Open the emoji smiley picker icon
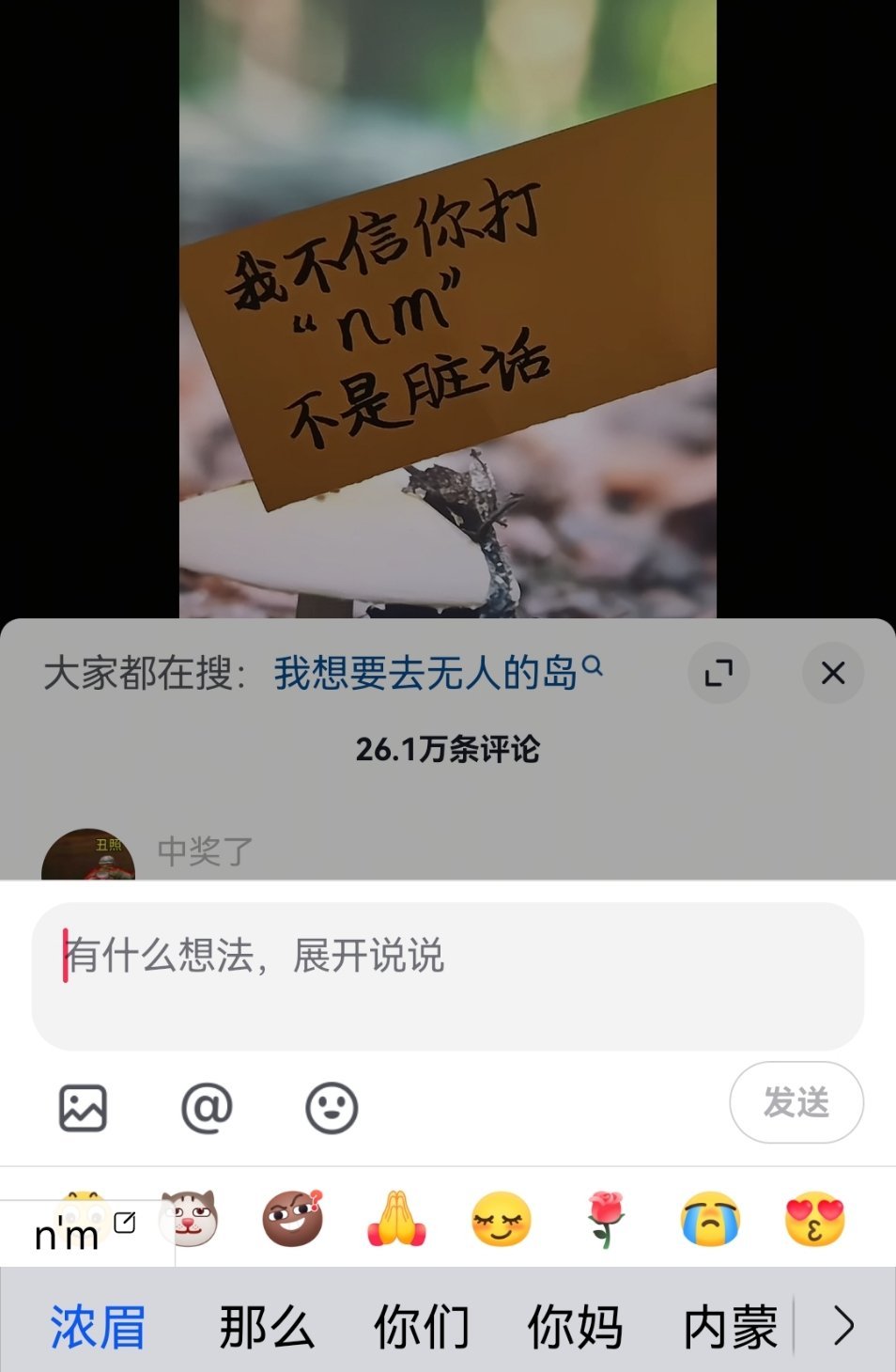This screenshot has height=1372, width=896. tap(331, 1106)
